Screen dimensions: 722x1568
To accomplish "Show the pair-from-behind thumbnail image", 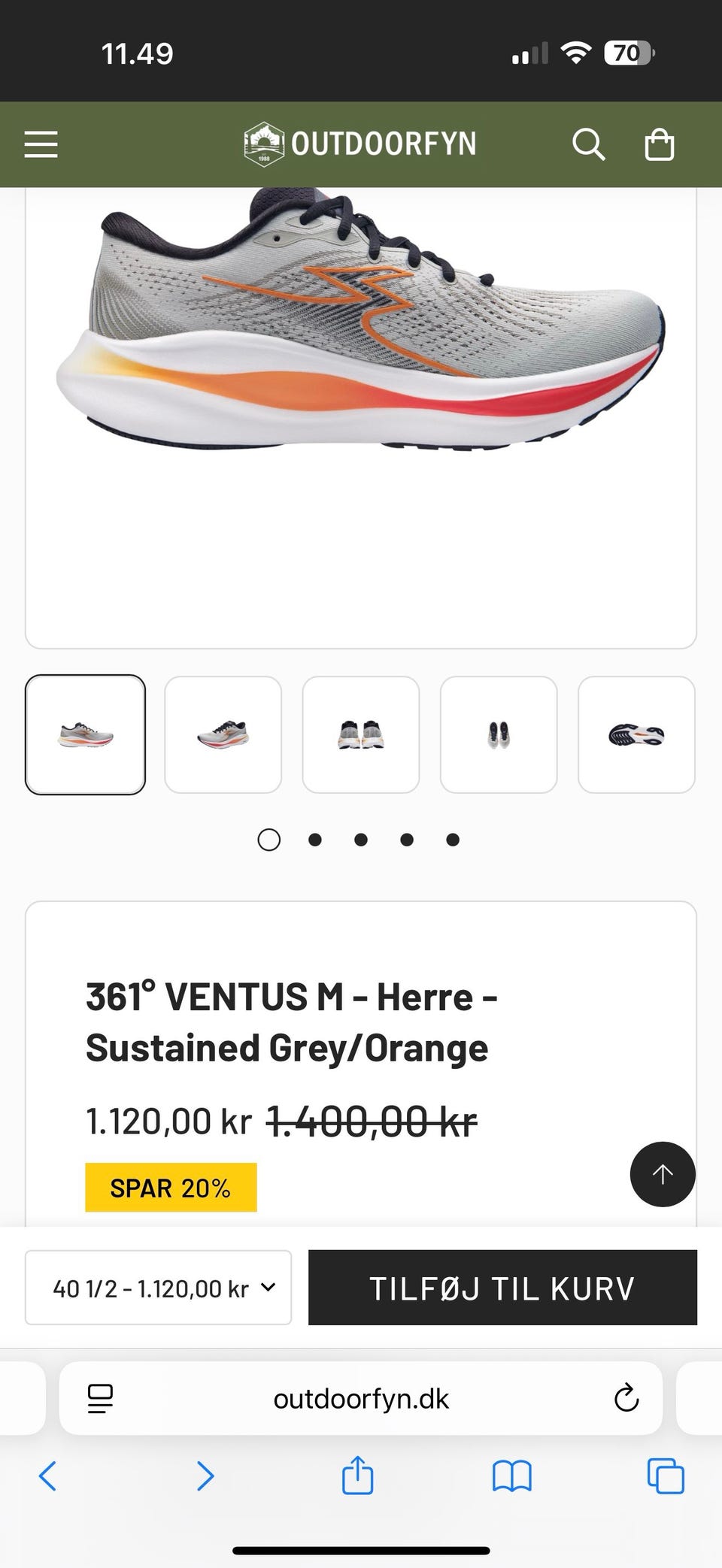I will (361, 734).
